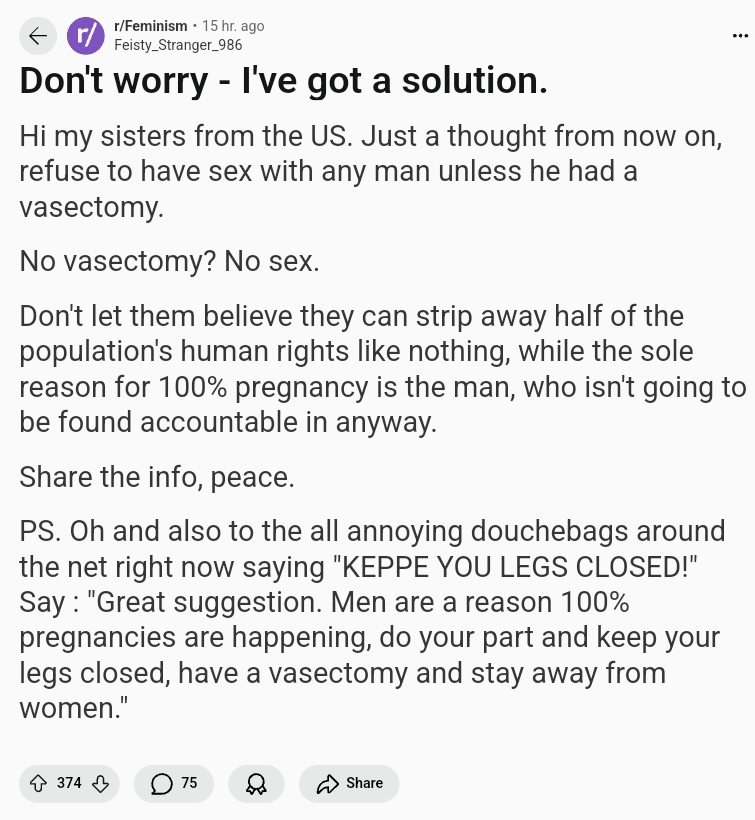Screen dimensions: 755x820
Task: Open the 75 comments
Action: click(174, 783)
